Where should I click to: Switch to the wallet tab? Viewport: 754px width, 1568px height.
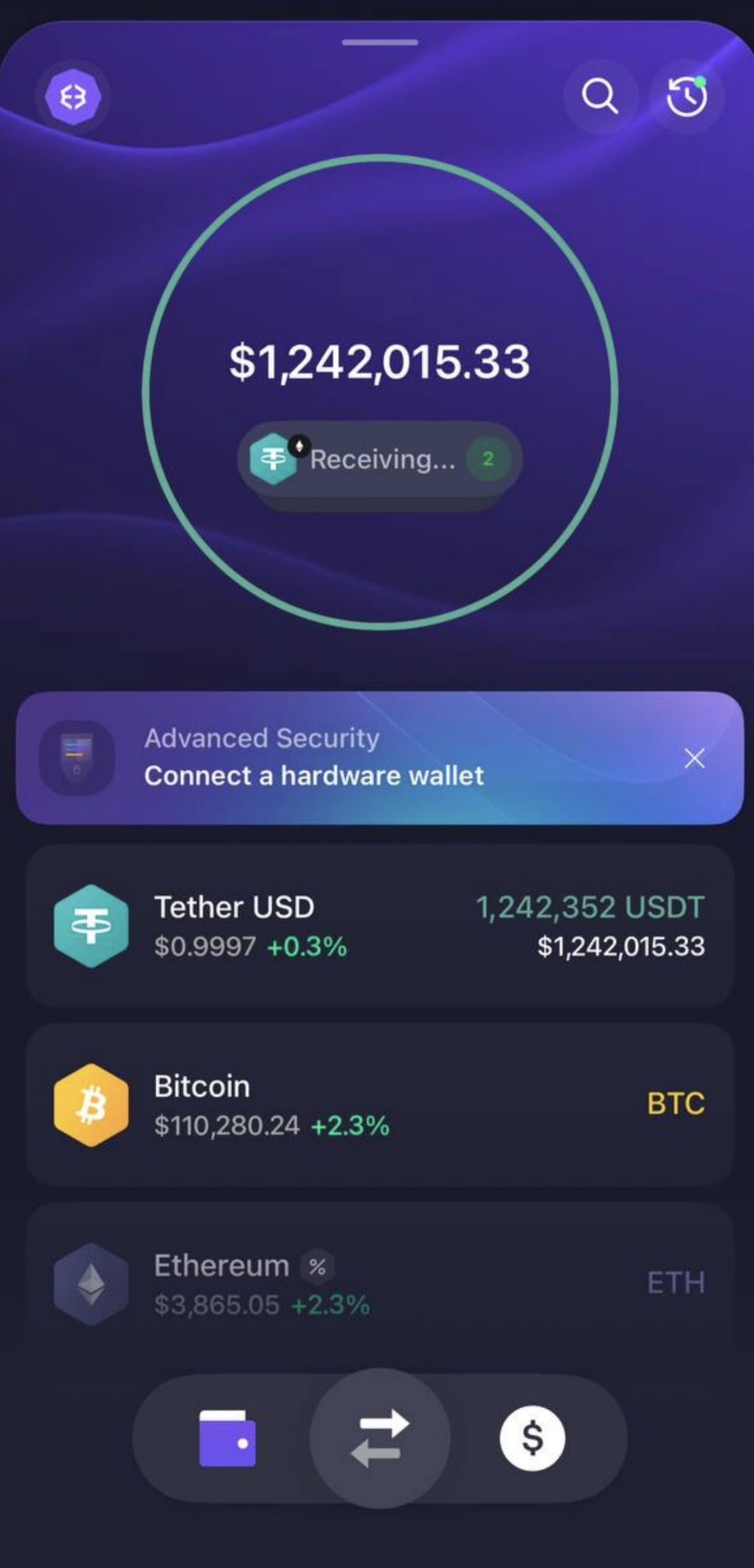pyautogui.click(x=227, y=1438)
